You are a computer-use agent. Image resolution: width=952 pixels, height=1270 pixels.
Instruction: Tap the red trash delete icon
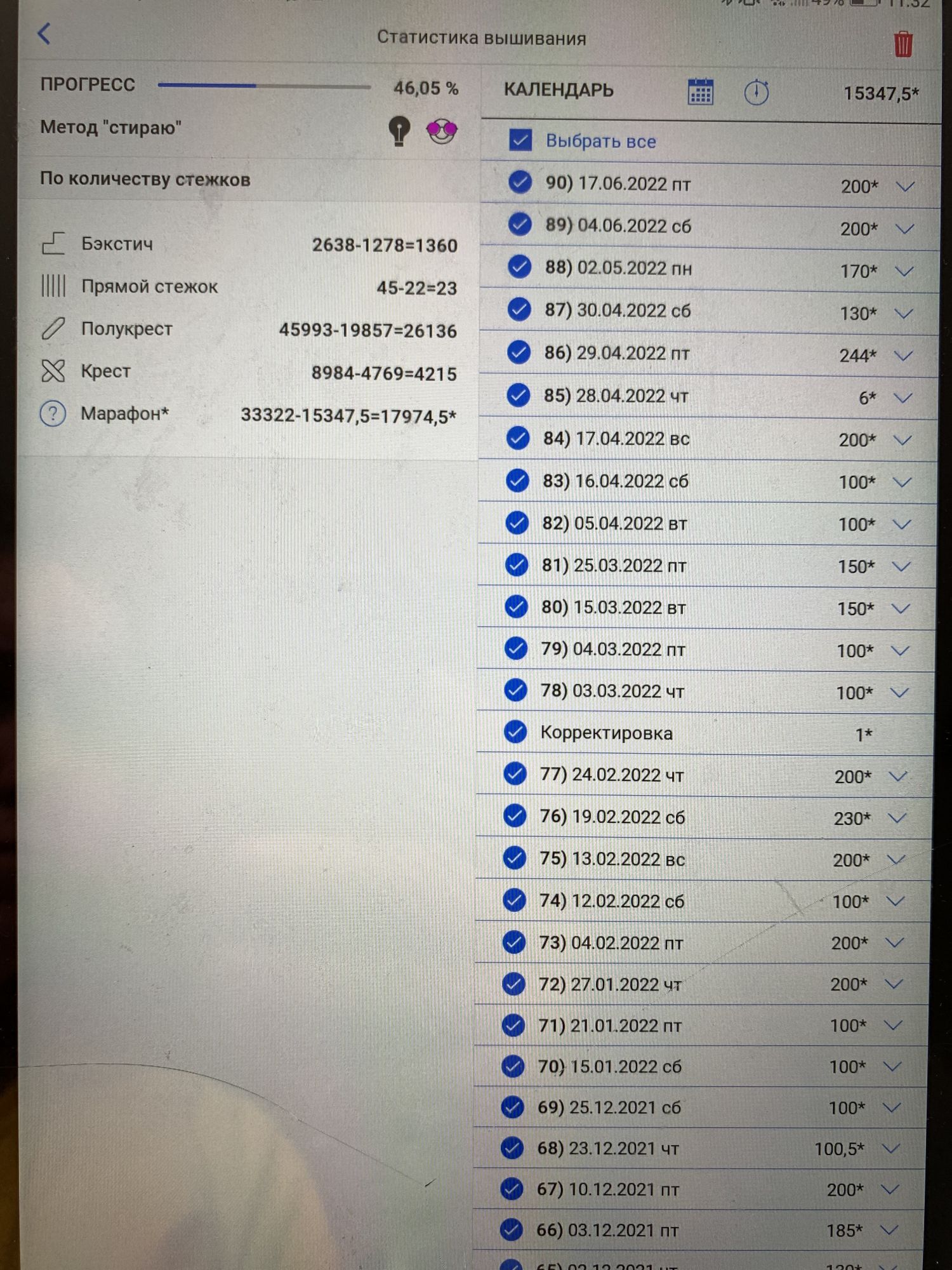tap(902, 44)
